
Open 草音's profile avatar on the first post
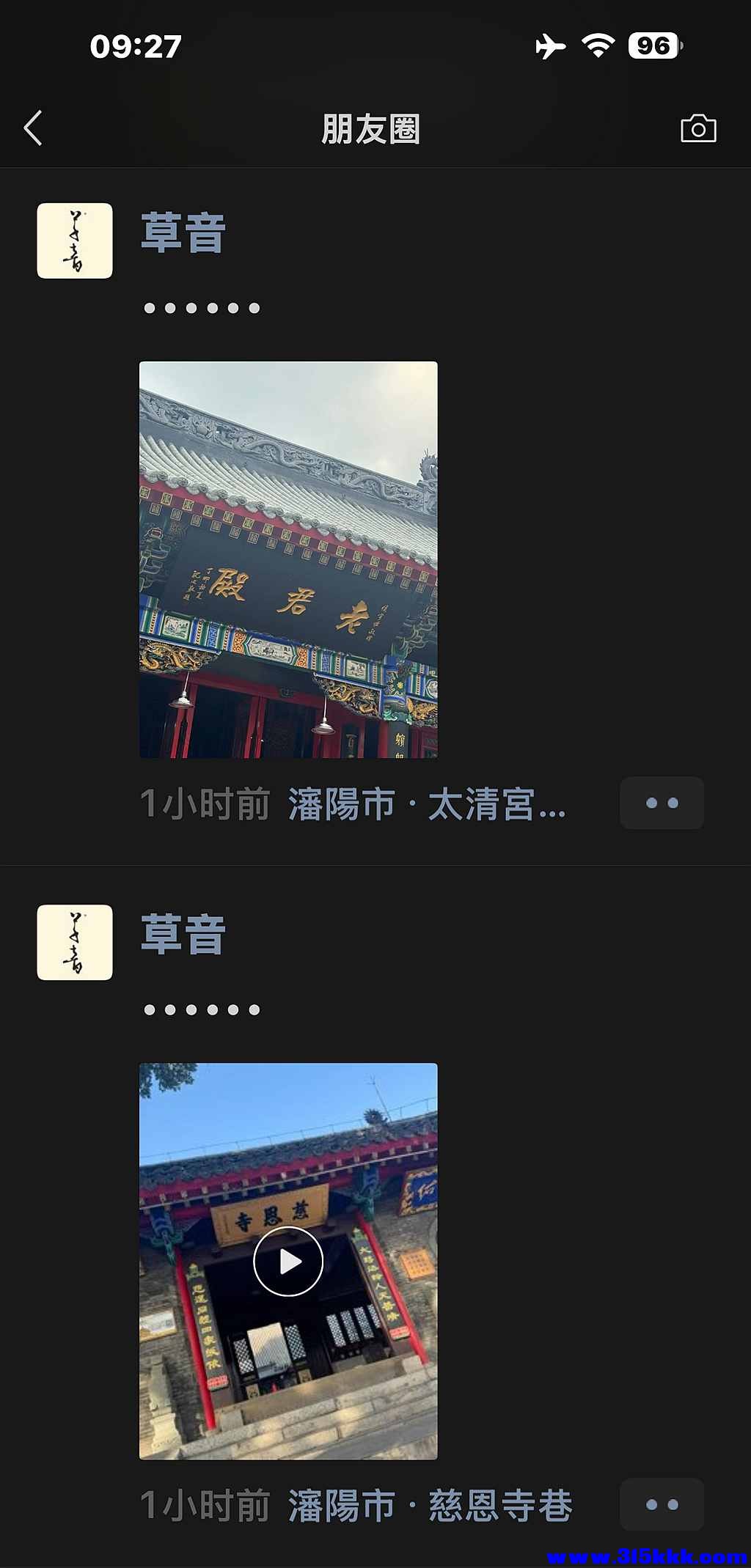(74, 241)
